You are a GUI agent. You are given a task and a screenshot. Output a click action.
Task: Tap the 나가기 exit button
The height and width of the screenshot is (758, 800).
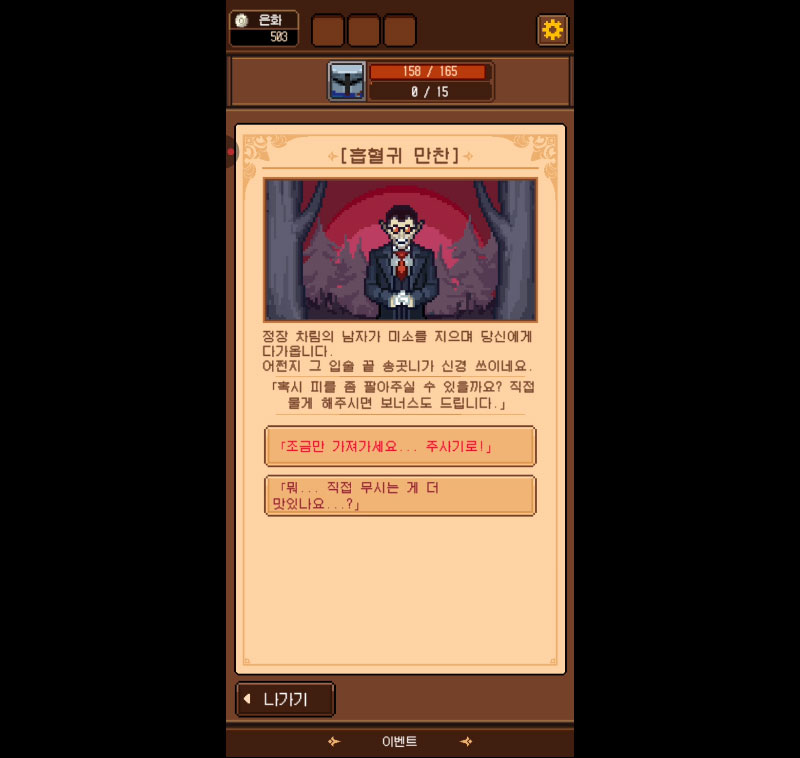pyautogui.click(x=285, y=699)
